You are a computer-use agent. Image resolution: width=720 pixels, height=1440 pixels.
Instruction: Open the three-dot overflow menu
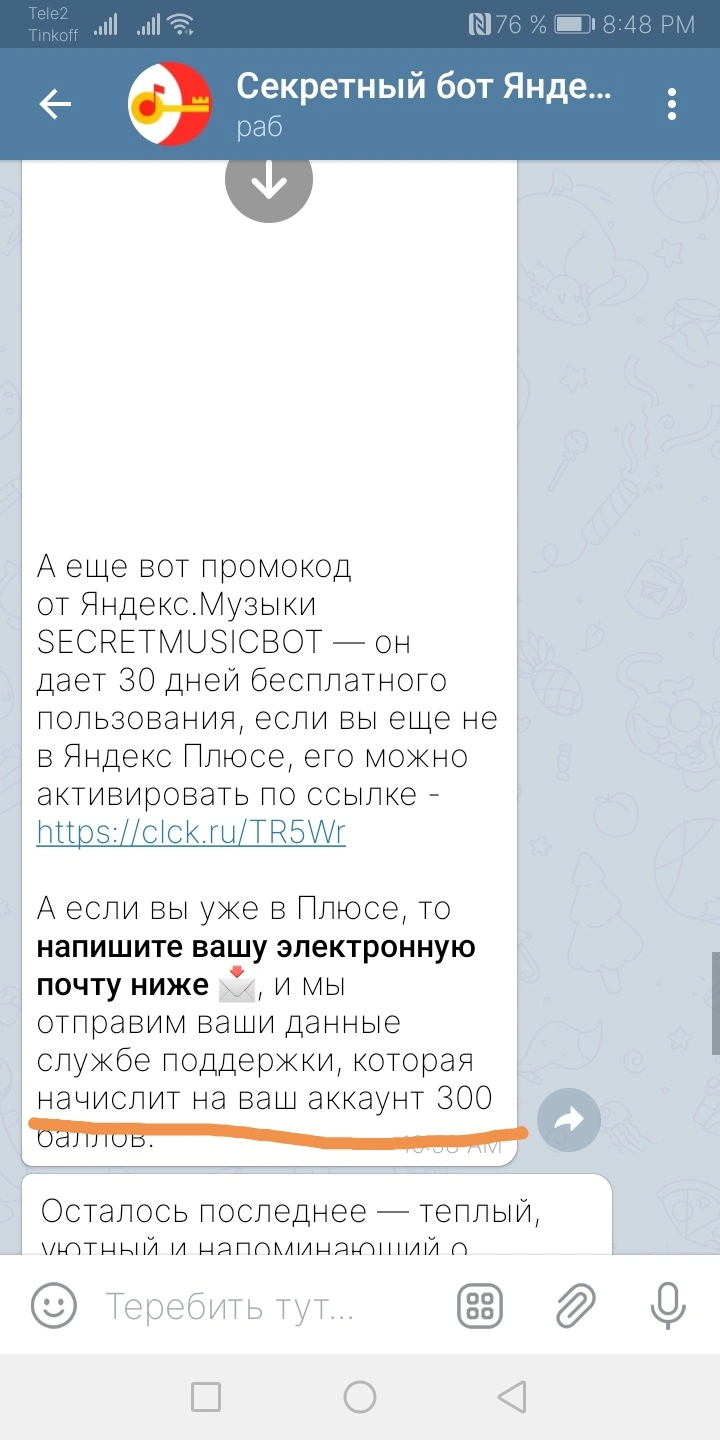pyautogui.click(x=672, y=104)
